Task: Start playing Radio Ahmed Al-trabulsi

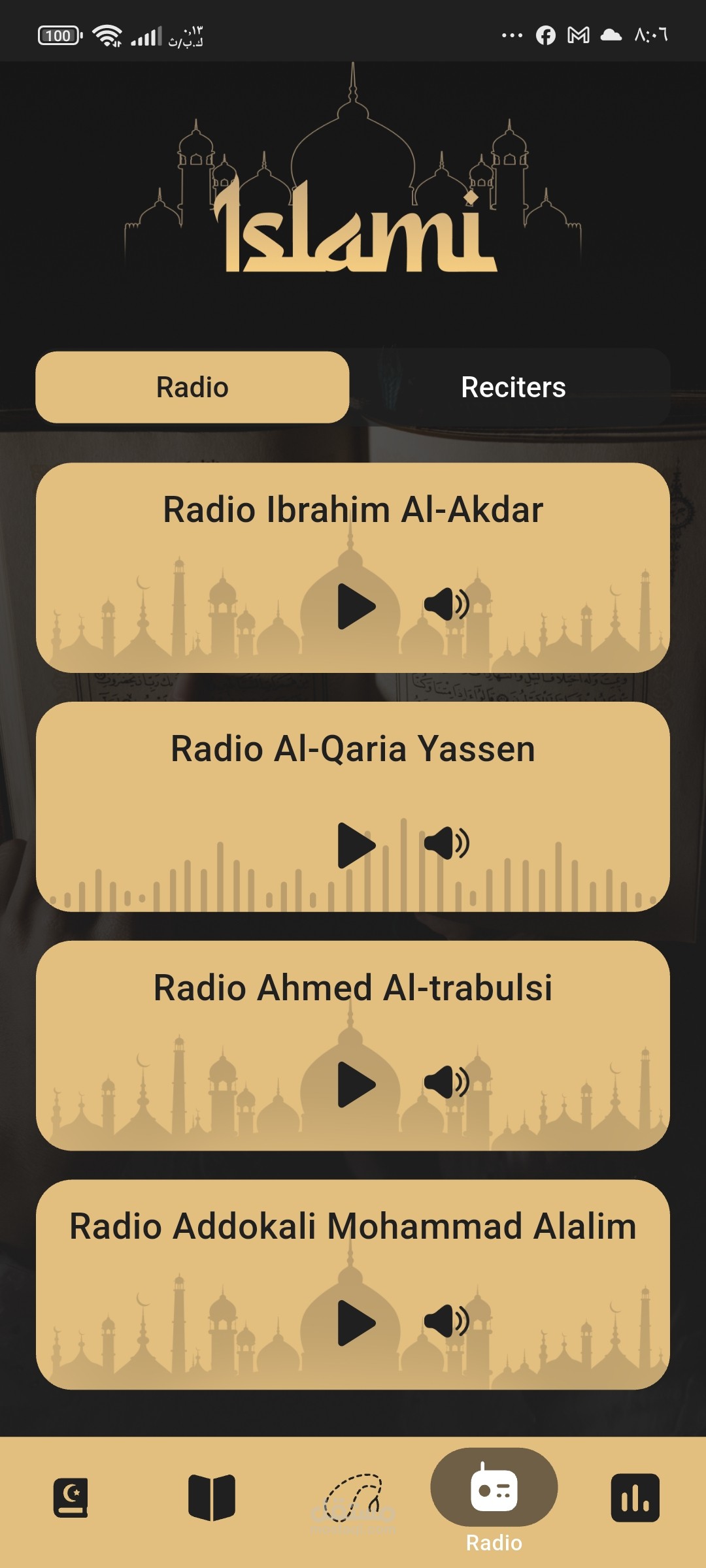Action: [x=356, y=1084]
